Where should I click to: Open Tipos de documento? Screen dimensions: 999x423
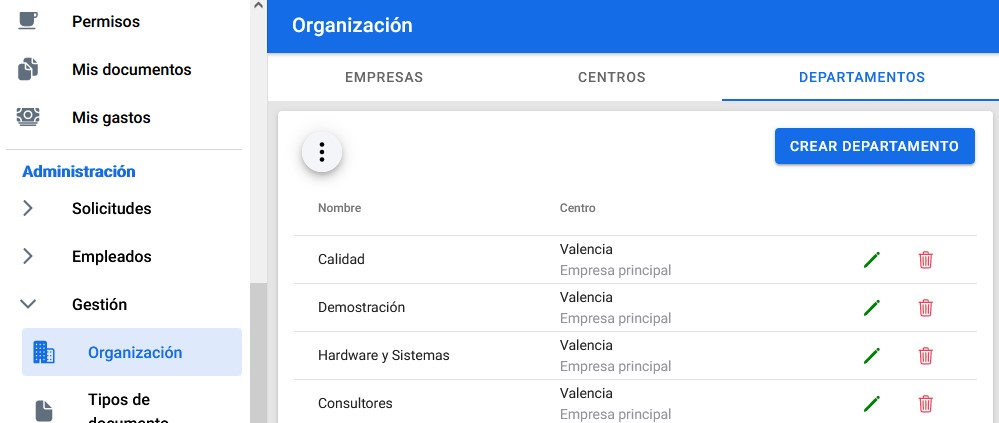[118, 408]
